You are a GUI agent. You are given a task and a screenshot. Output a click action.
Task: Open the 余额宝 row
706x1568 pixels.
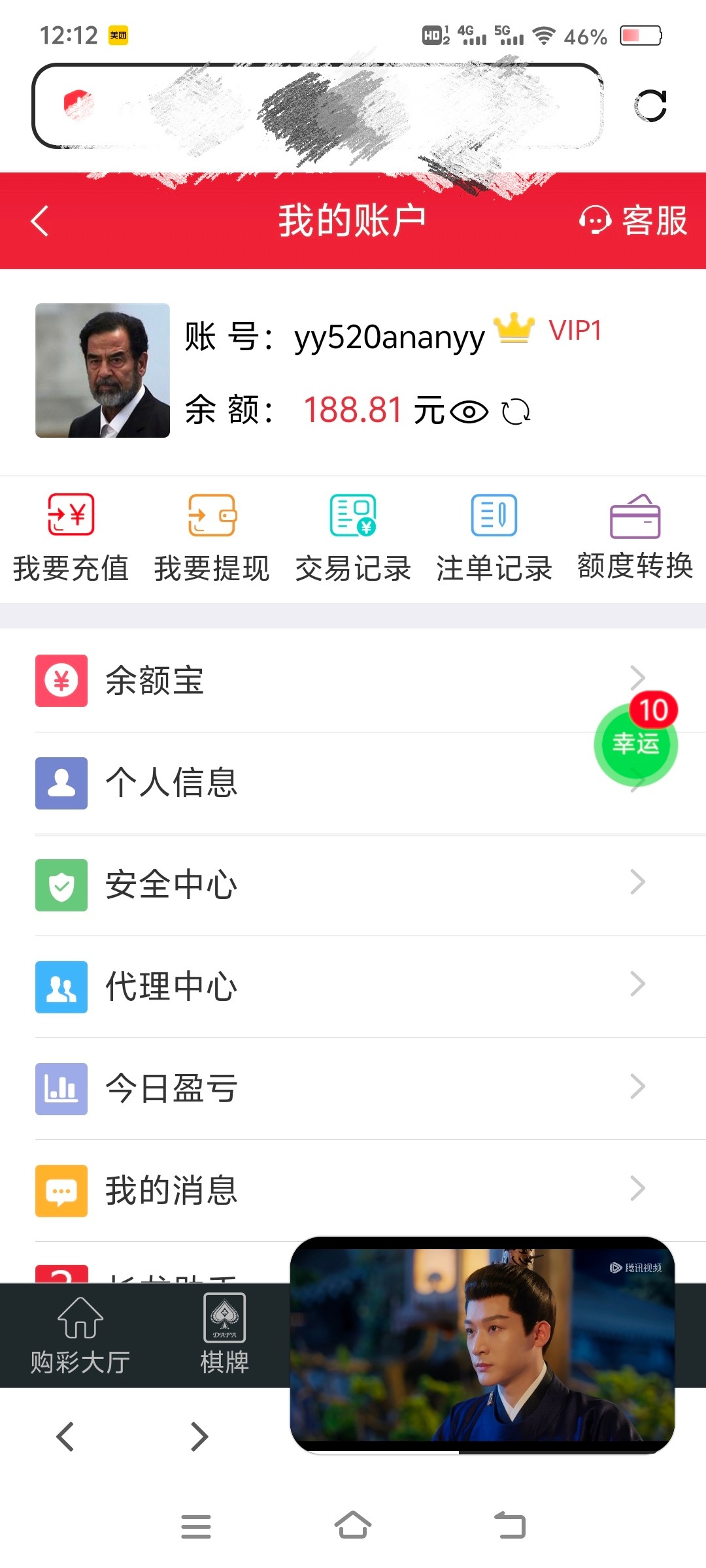tap(327, 681)
